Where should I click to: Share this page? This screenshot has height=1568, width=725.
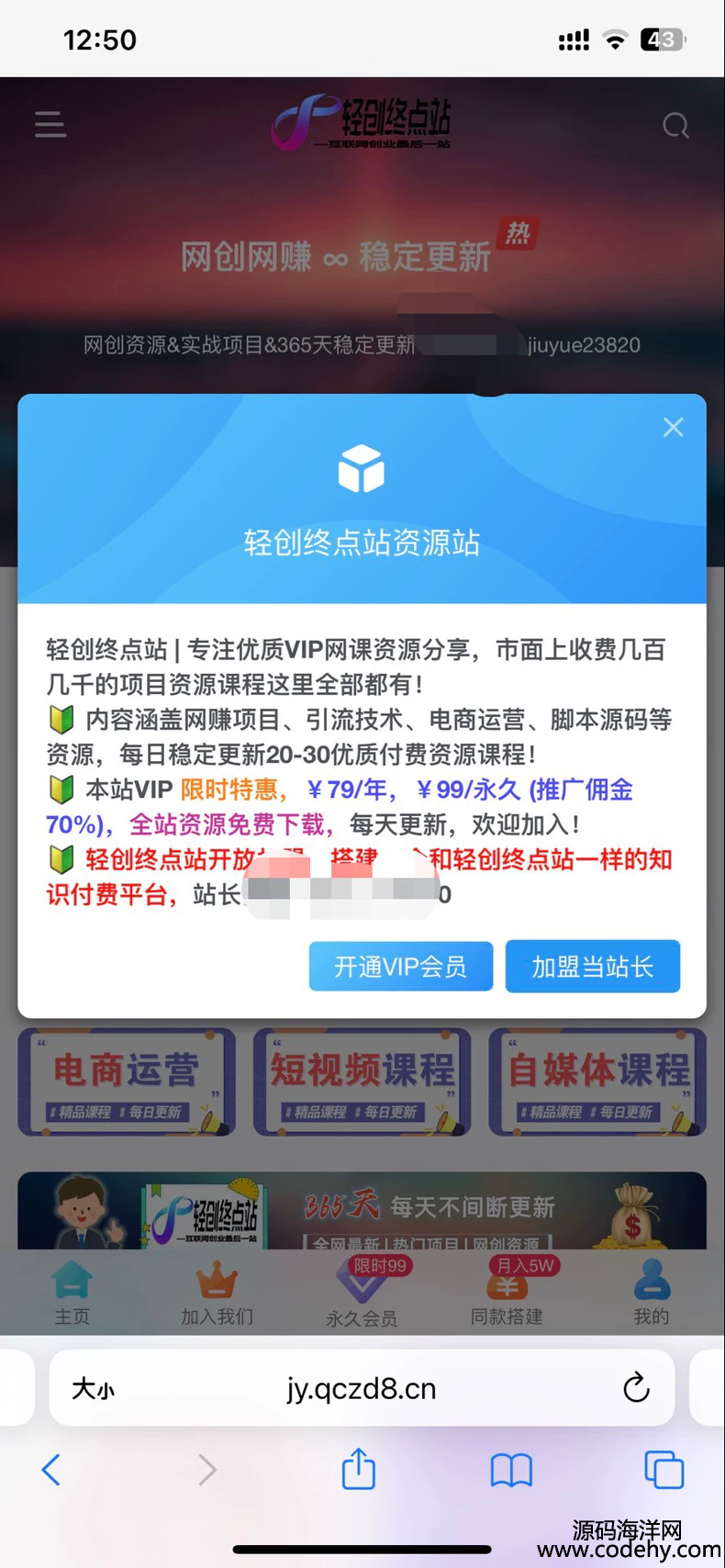pyautogui.click(x=359, y=1469)
